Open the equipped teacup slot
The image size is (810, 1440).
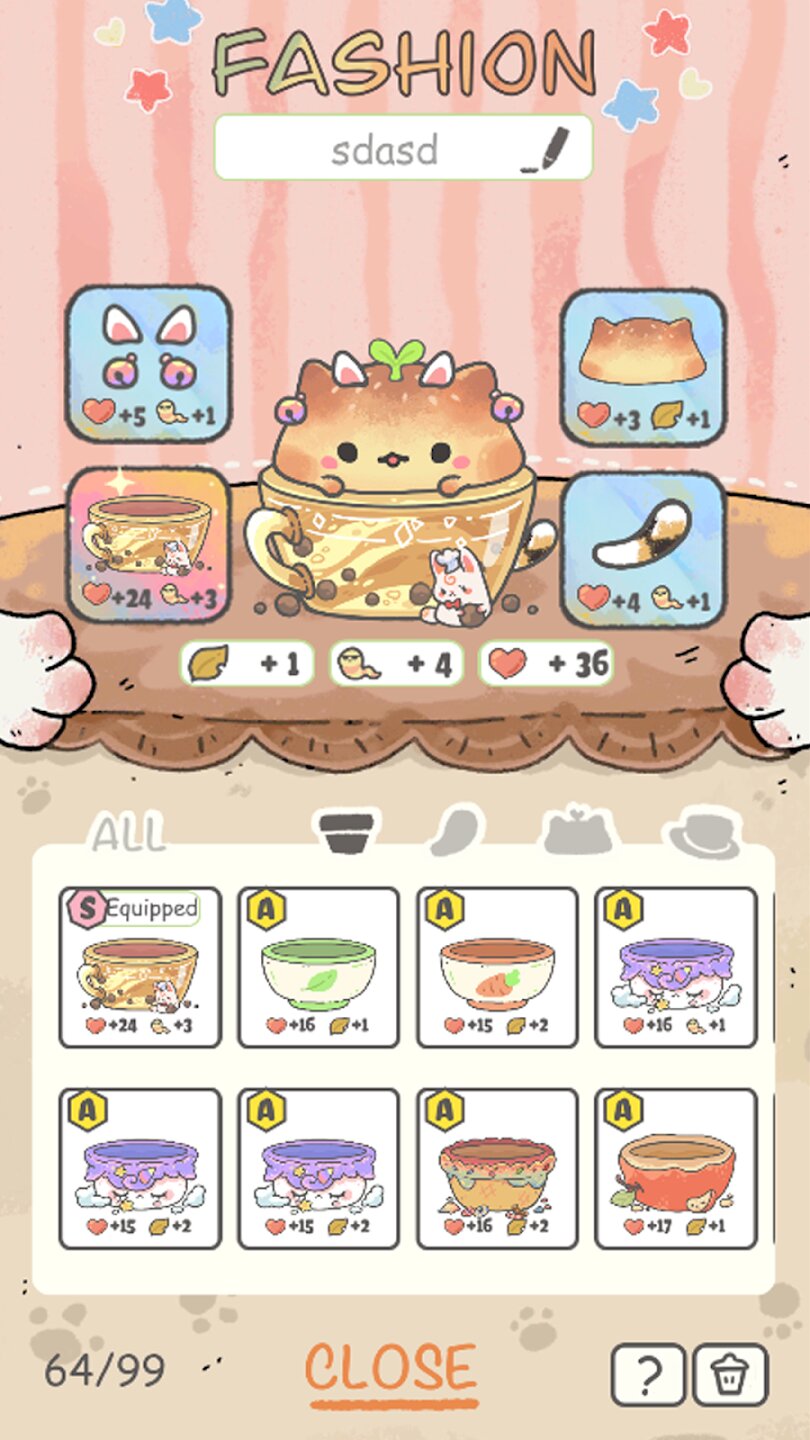(148, 545)
